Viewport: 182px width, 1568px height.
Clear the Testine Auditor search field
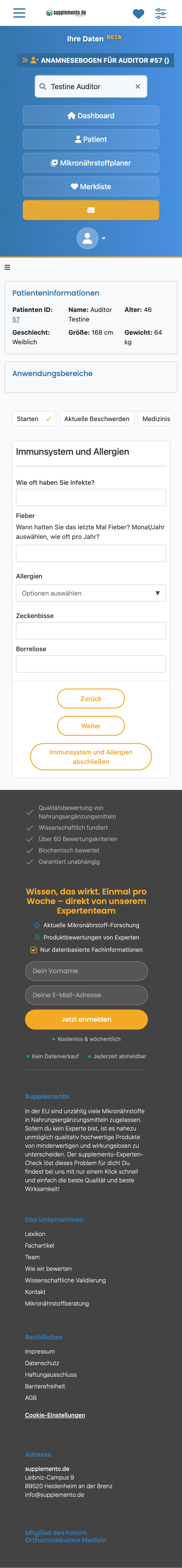[x=138, y=86]
